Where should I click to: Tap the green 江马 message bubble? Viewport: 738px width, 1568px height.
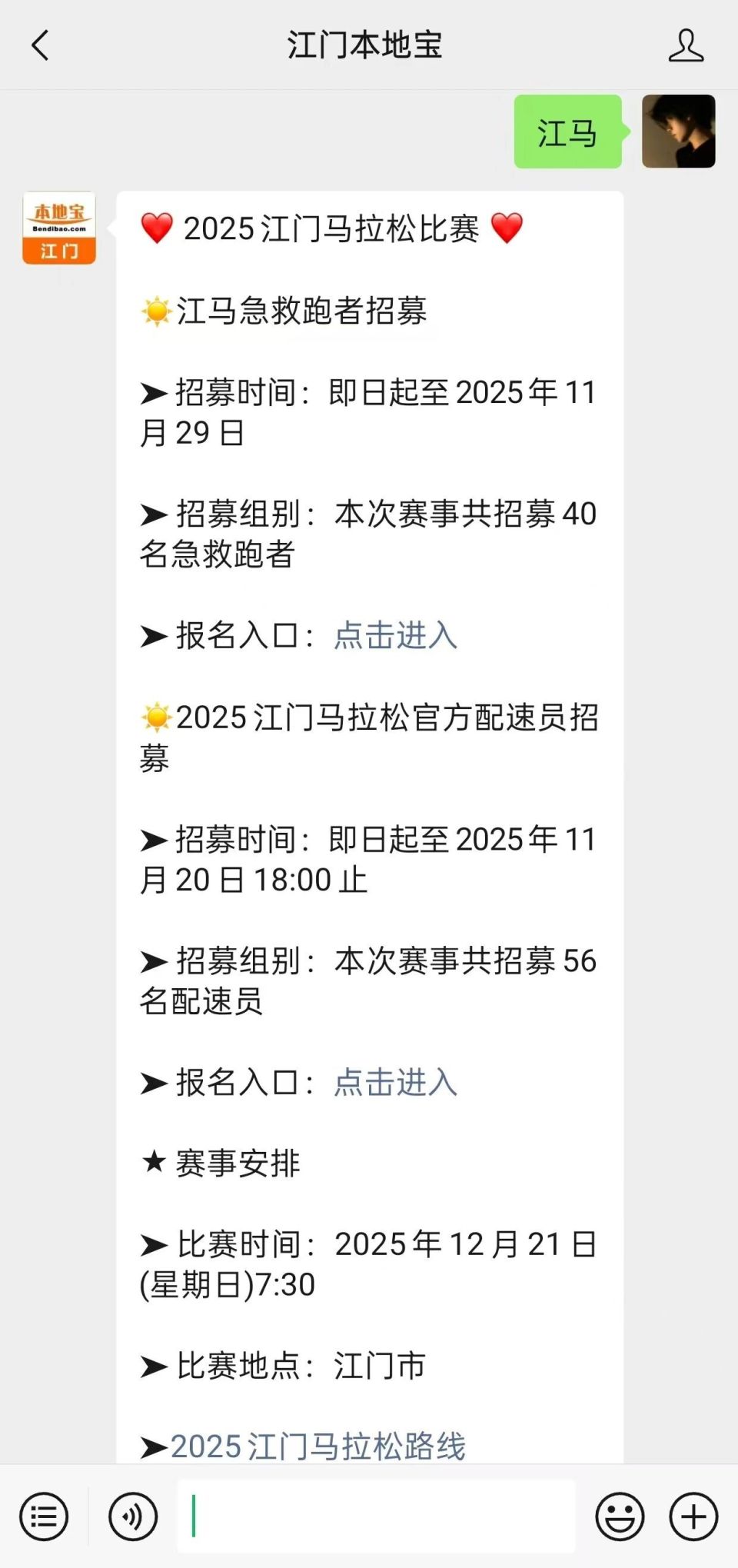(x=567, y=132)
